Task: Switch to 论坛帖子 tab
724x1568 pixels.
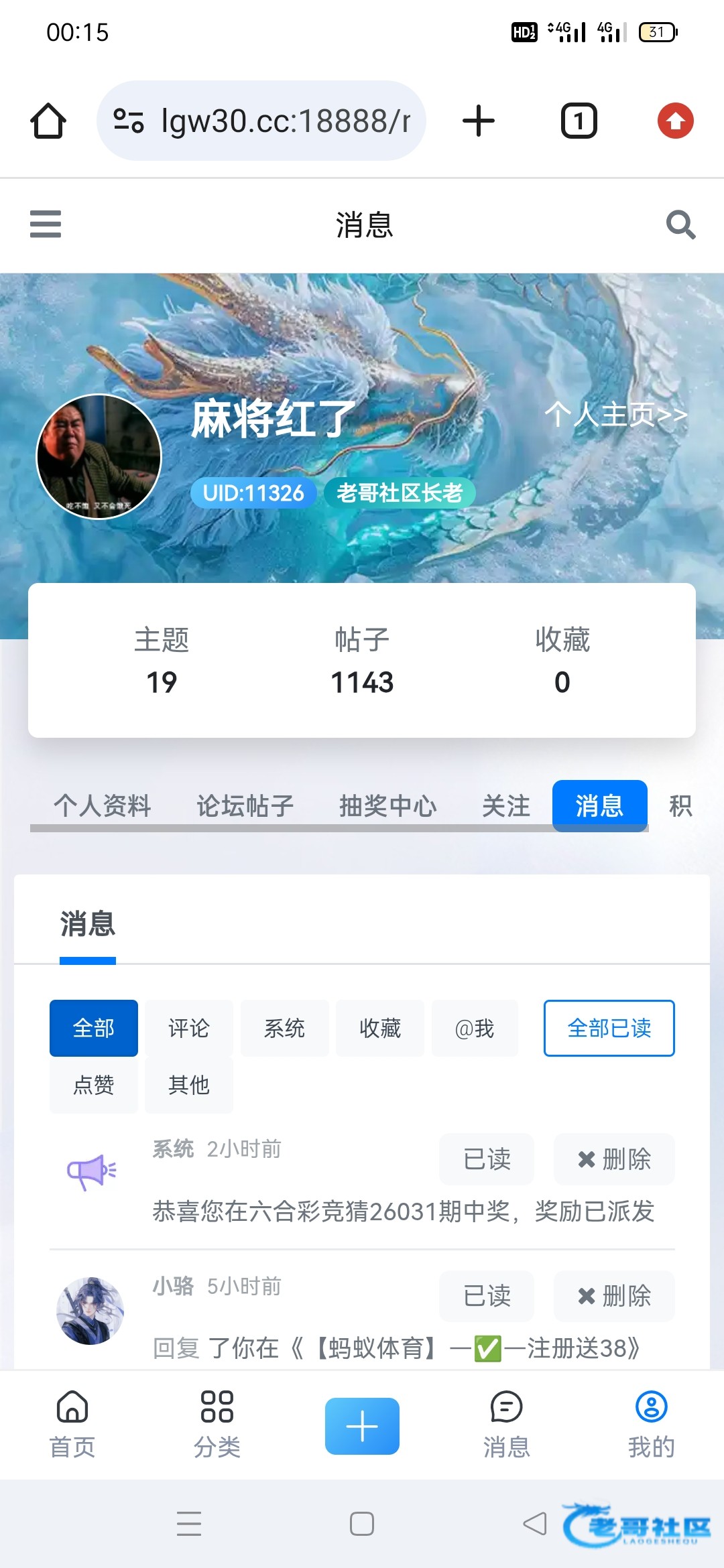Action: 245,805
